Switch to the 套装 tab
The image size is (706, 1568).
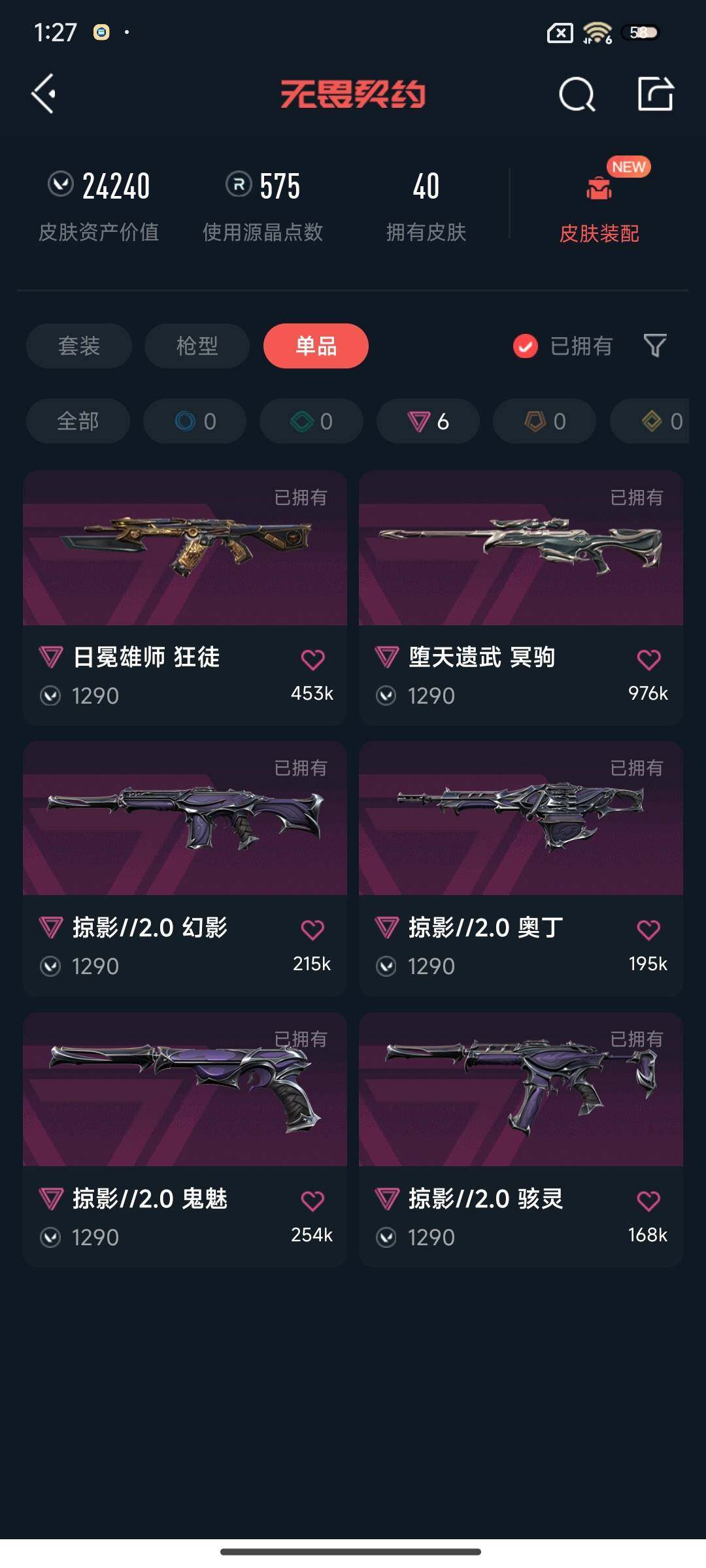[78, 346]
